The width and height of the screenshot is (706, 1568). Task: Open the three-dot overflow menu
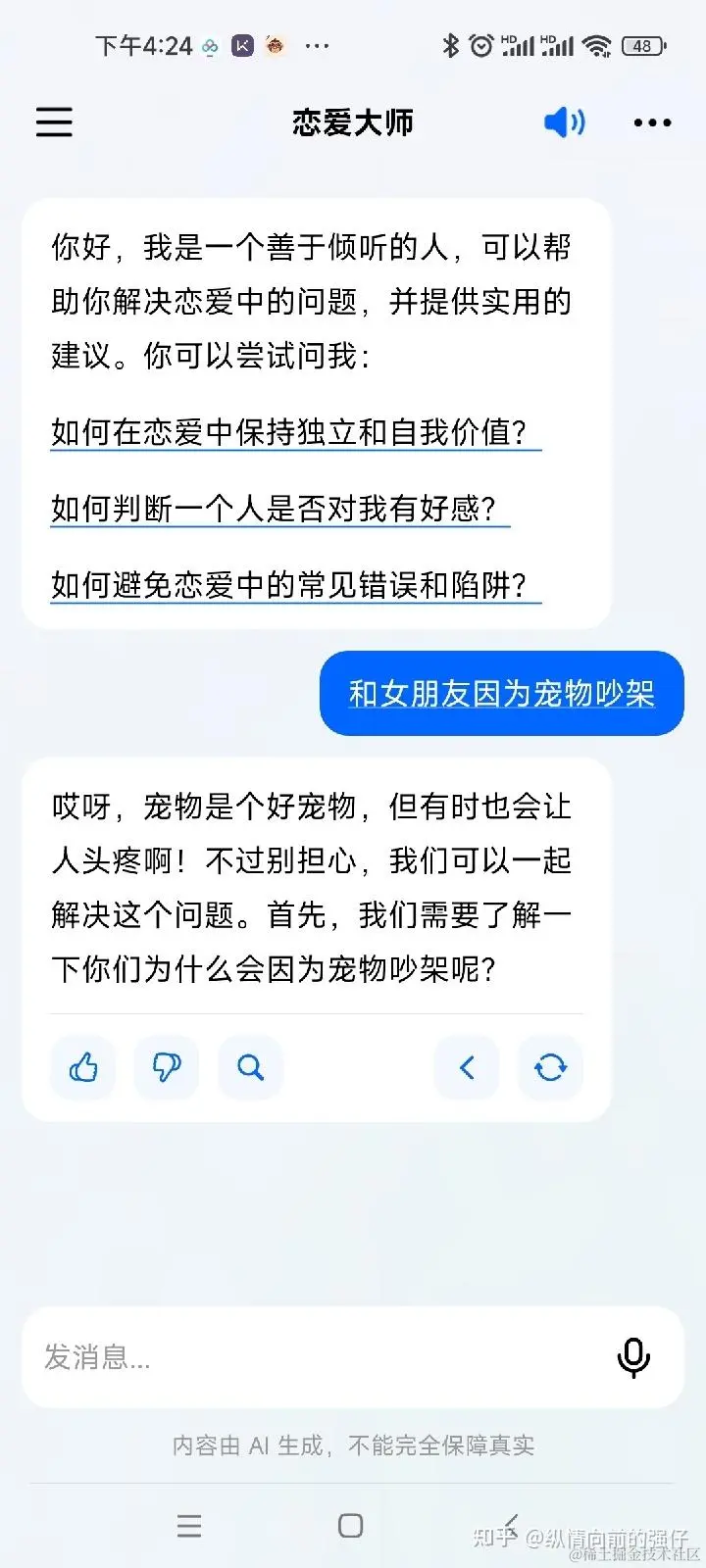click(652, 122)
